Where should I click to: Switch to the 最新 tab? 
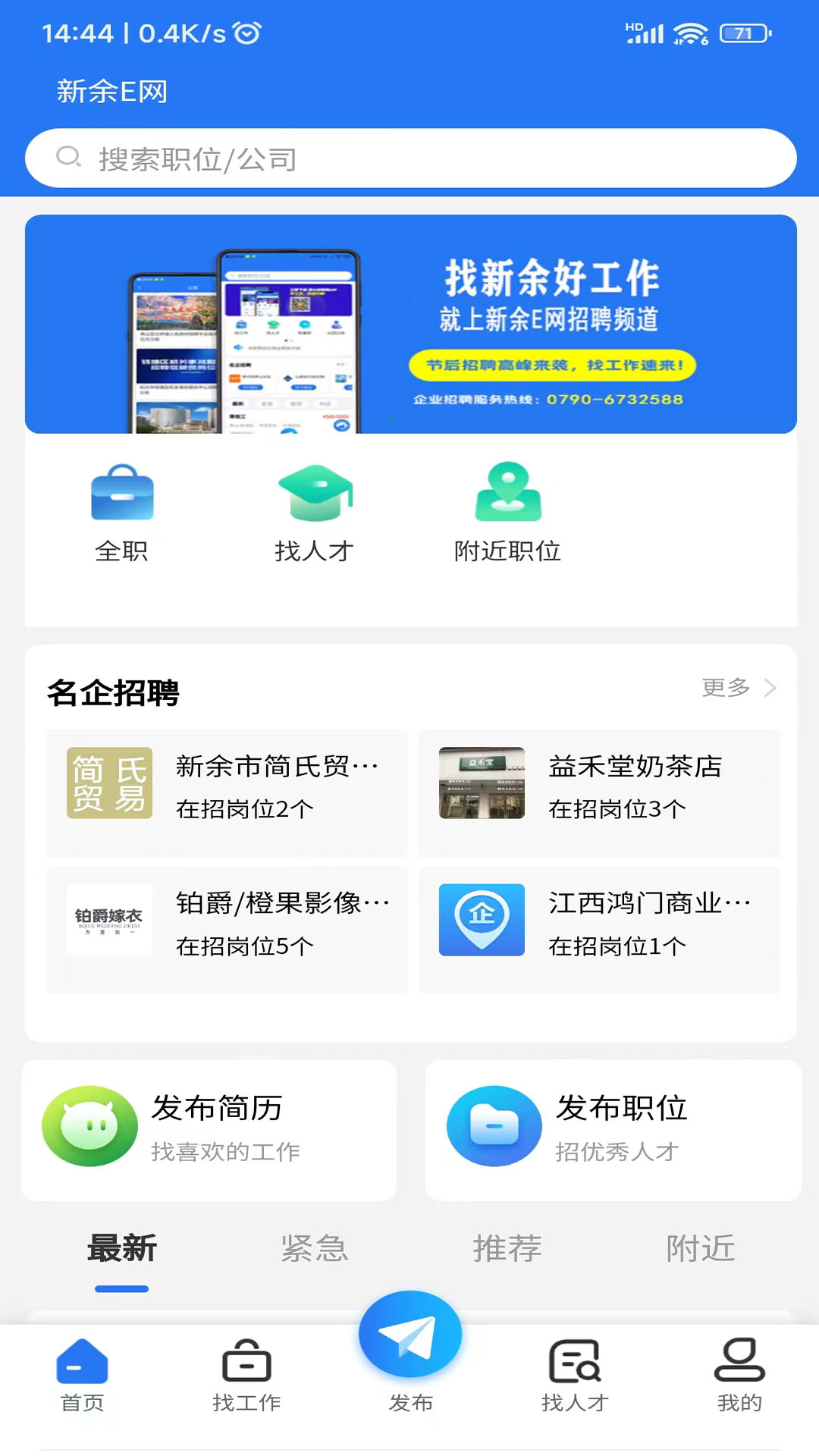[122, 1249]
